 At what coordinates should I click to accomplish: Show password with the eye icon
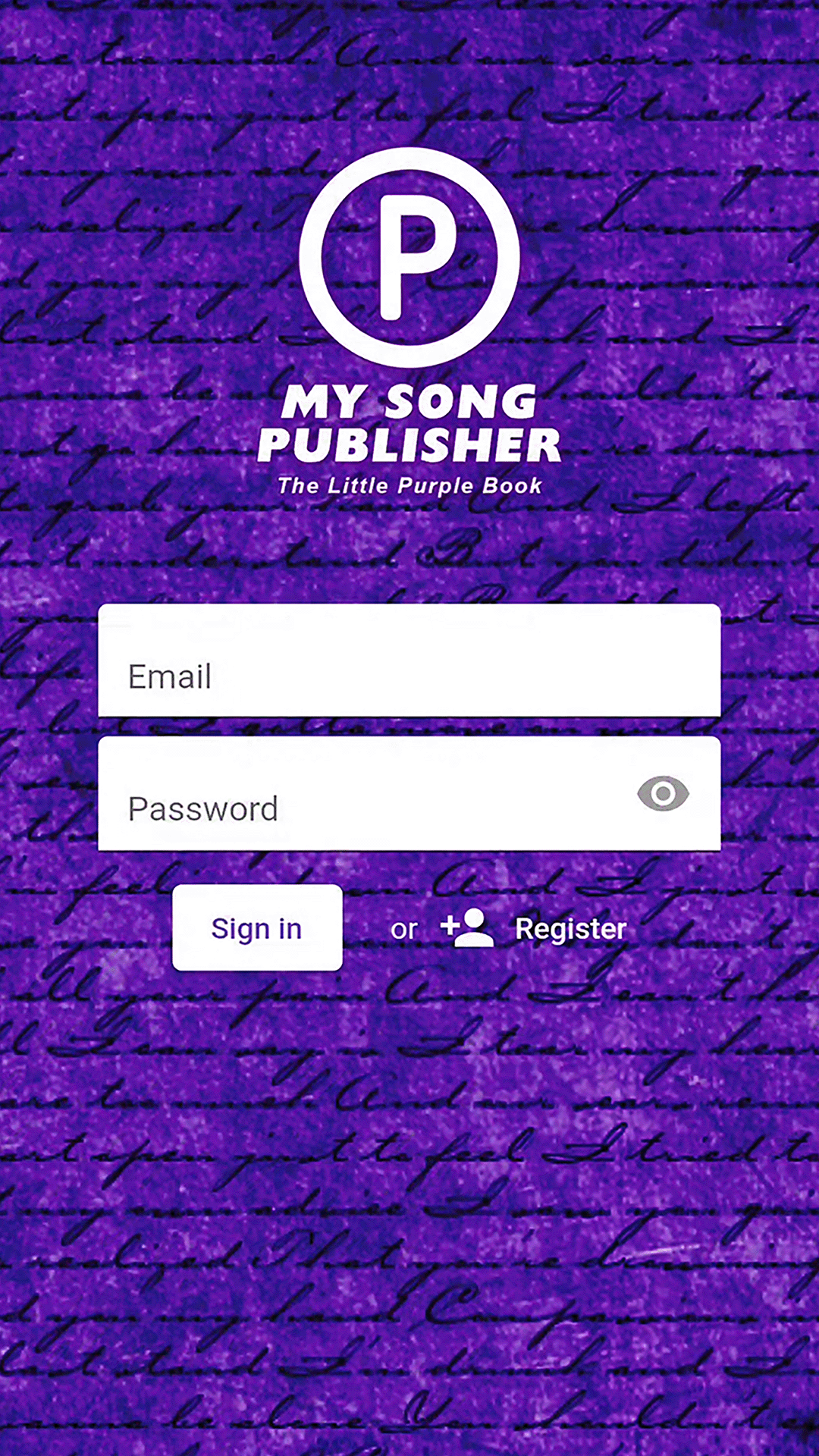[x=663, y=793]
